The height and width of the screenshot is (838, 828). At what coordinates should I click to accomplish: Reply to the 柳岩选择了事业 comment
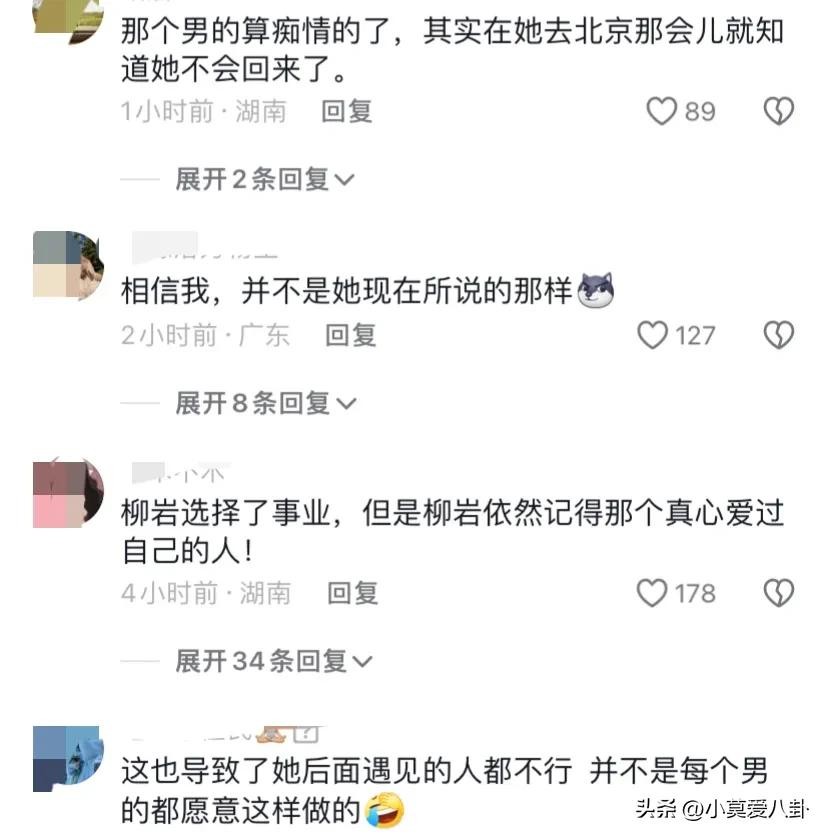point(352,593)
